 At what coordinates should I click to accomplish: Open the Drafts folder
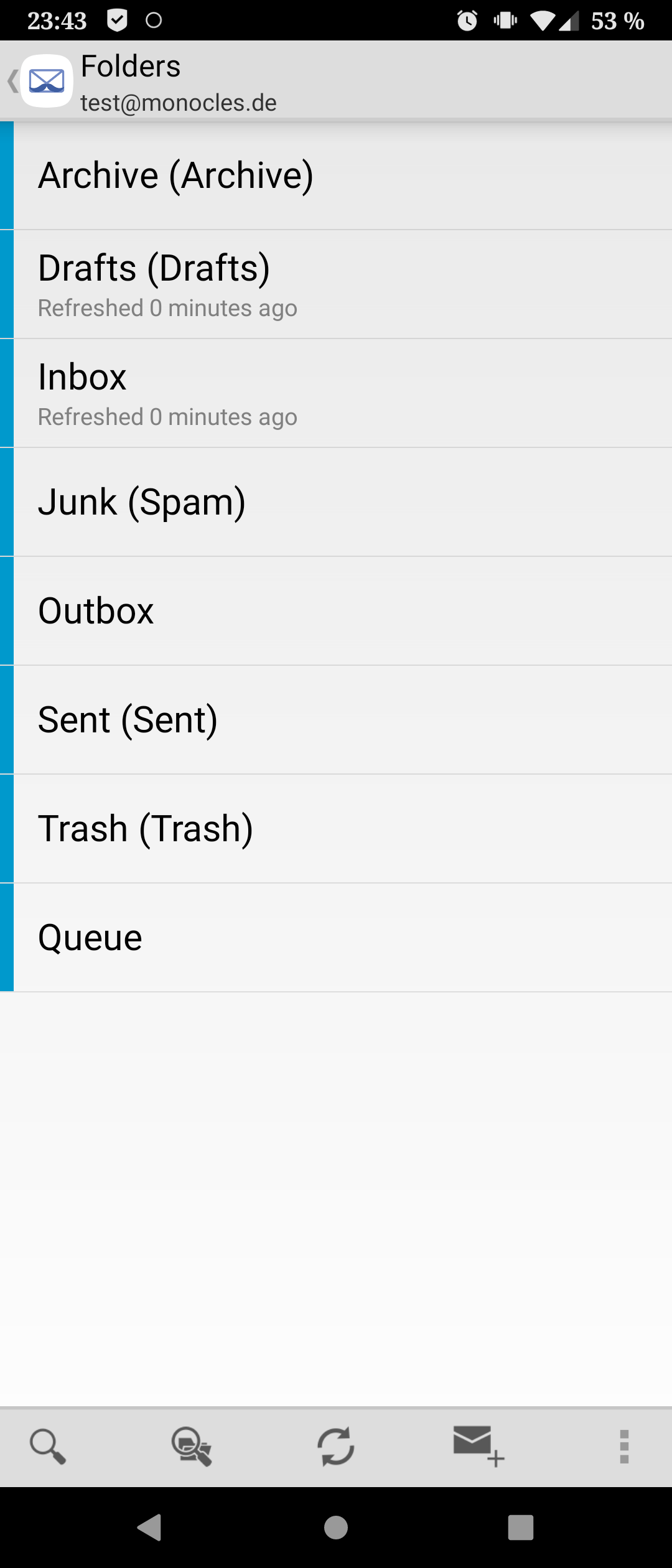pos(336,284)
